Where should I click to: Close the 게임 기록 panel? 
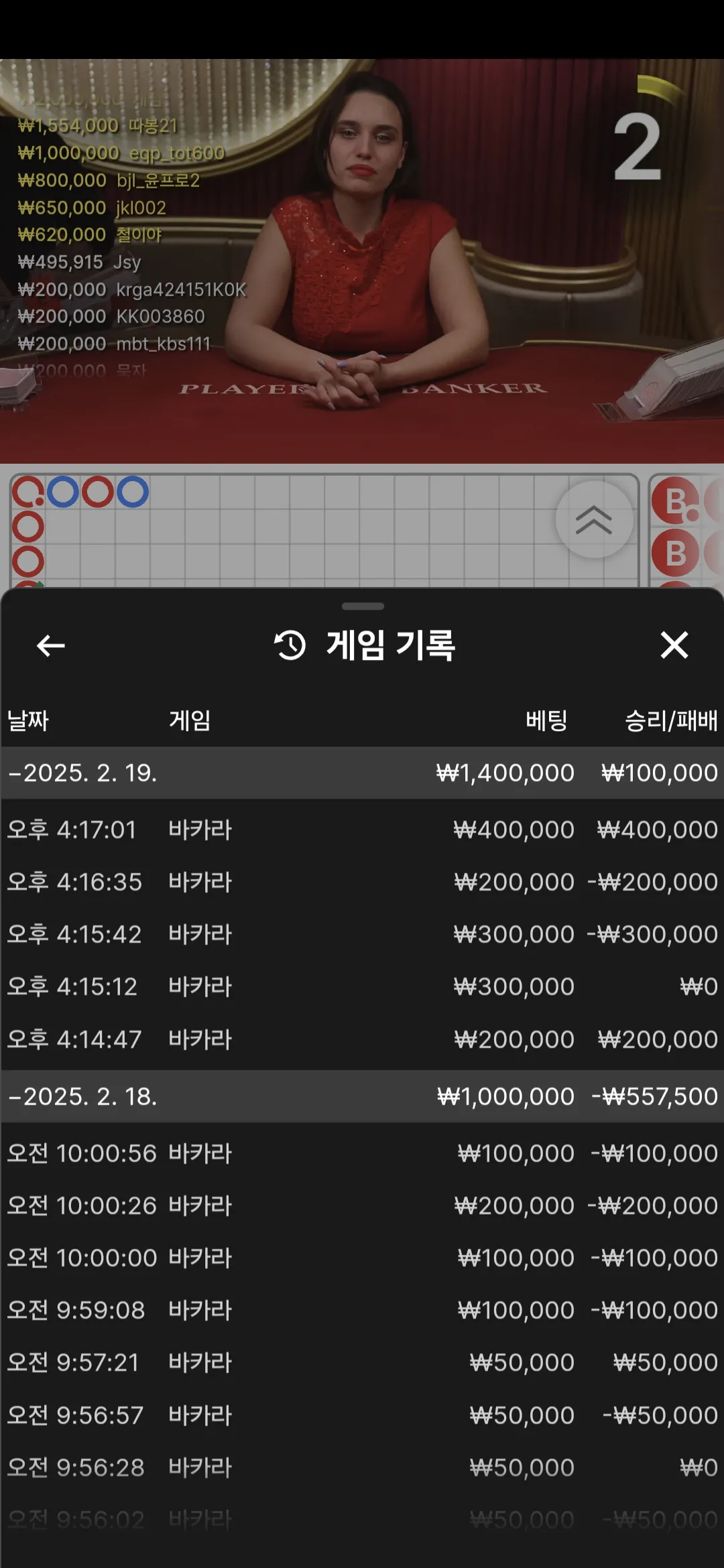674,645
